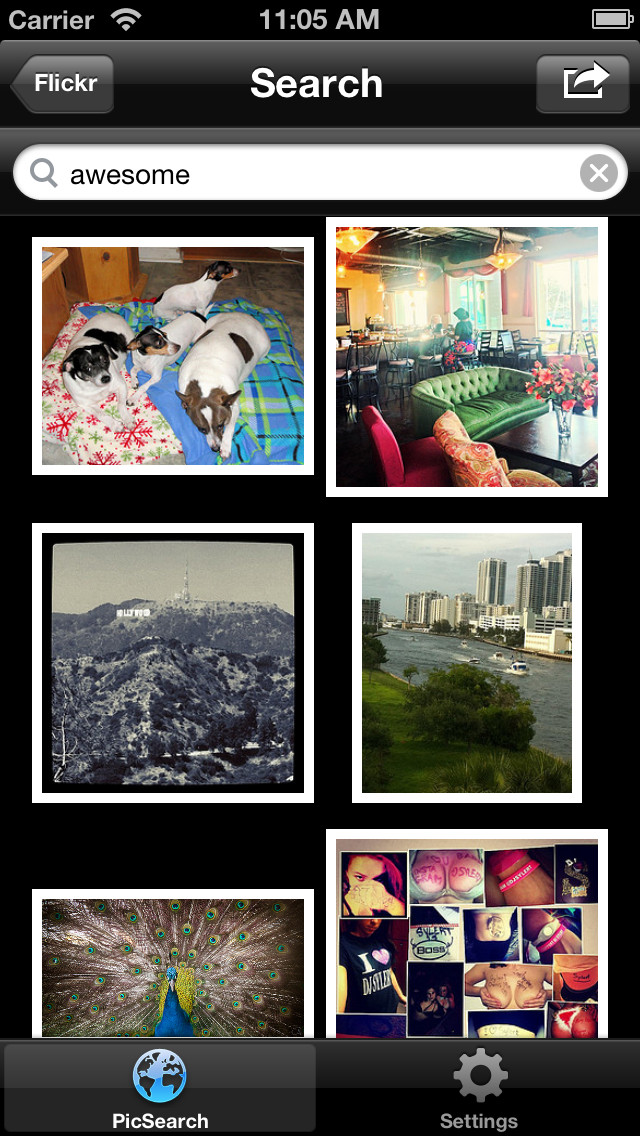View the Hollywood sign hillside photo
The height and width of the screenshot is (1136, 640).
click(173, 663)
